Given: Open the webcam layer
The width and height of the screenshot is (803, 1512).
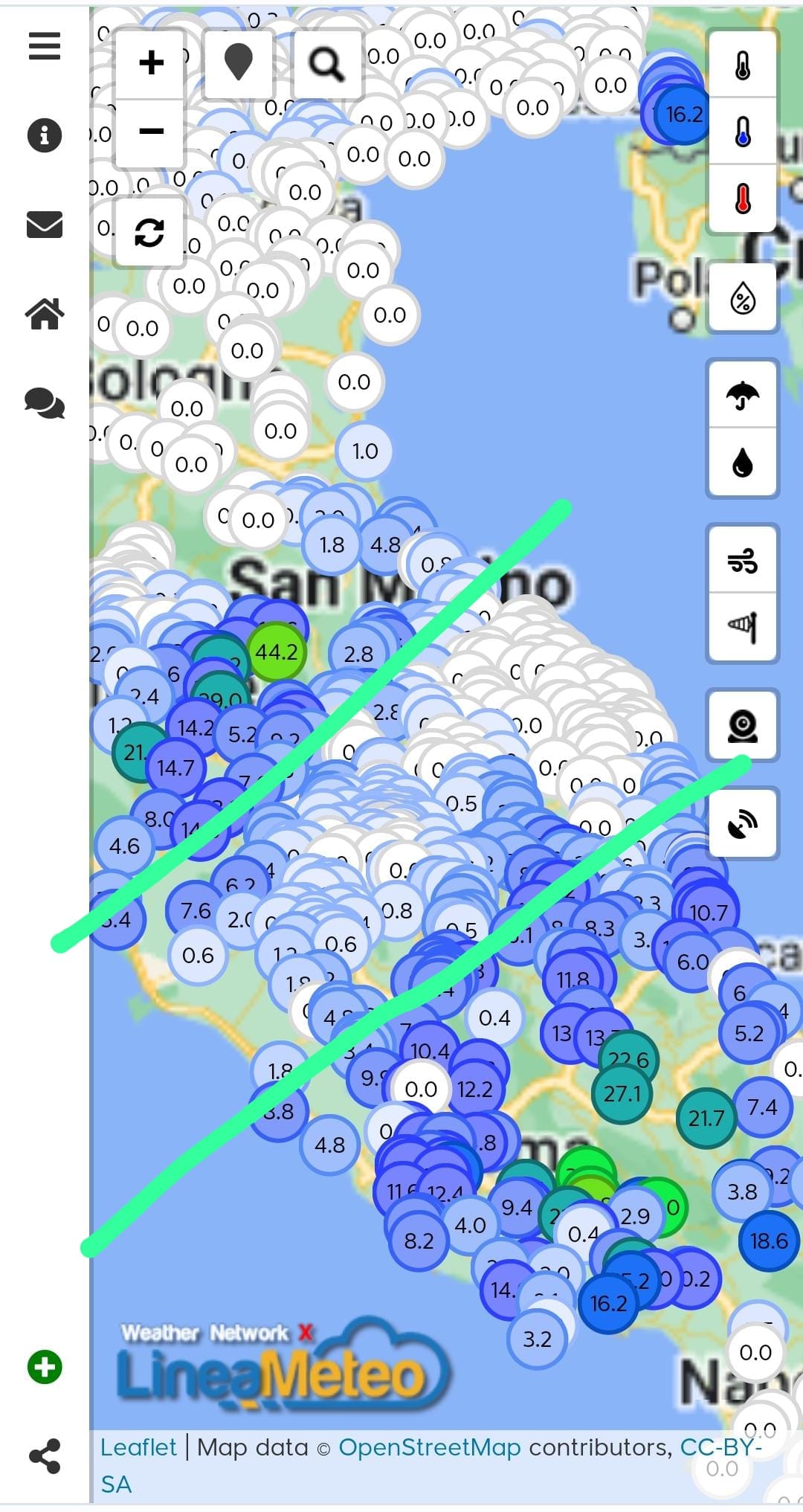Looking at the screenshot, I should pyautogui.click(x=742, y=726).
